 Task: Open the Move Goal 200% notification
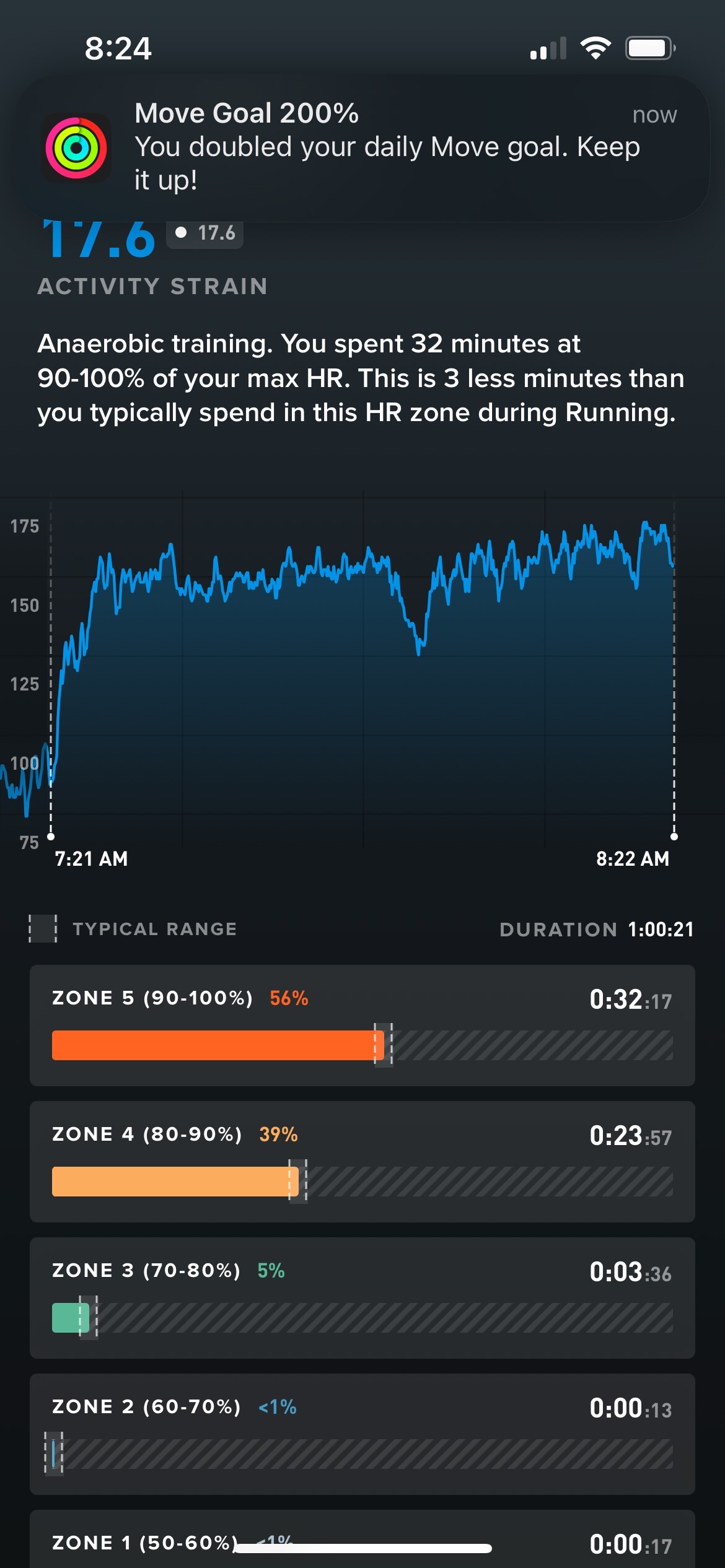tap(362, 147)
